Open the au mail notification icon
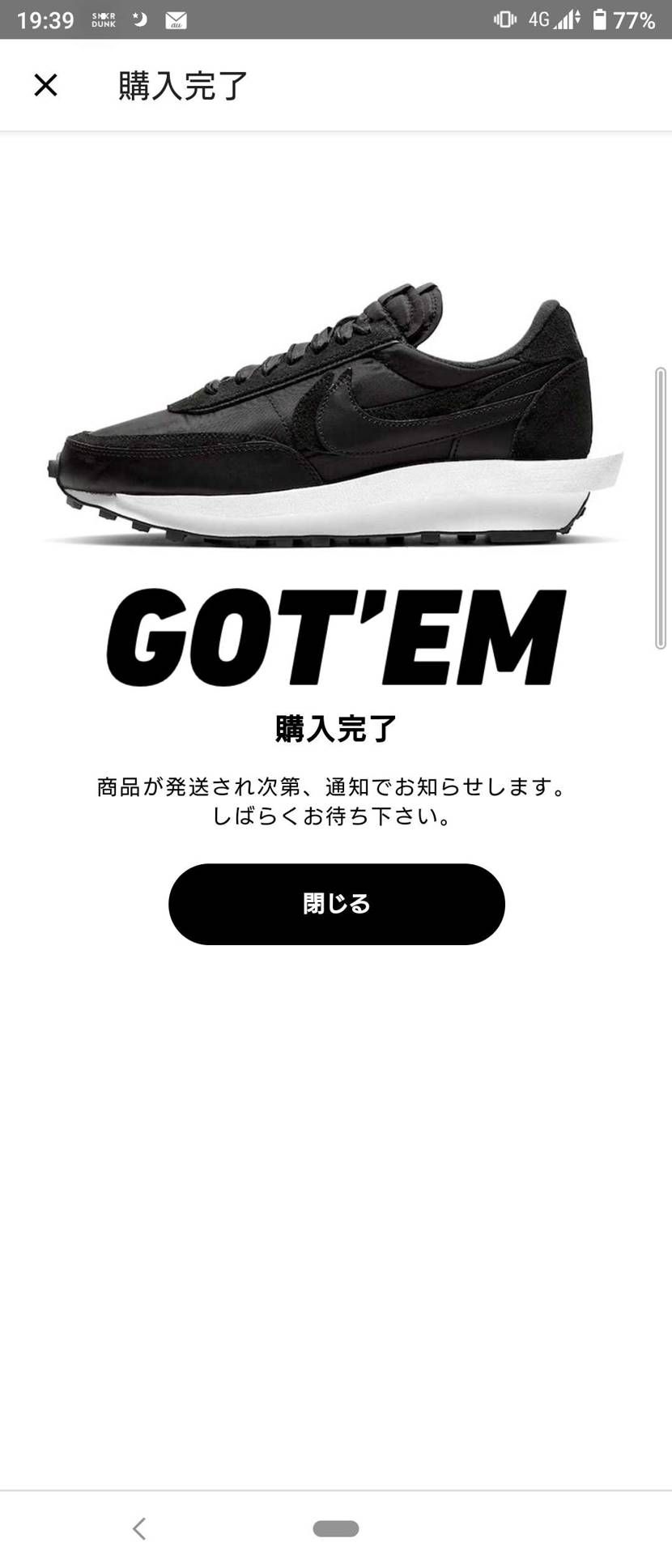672x1568 pixels. [175, 19]
